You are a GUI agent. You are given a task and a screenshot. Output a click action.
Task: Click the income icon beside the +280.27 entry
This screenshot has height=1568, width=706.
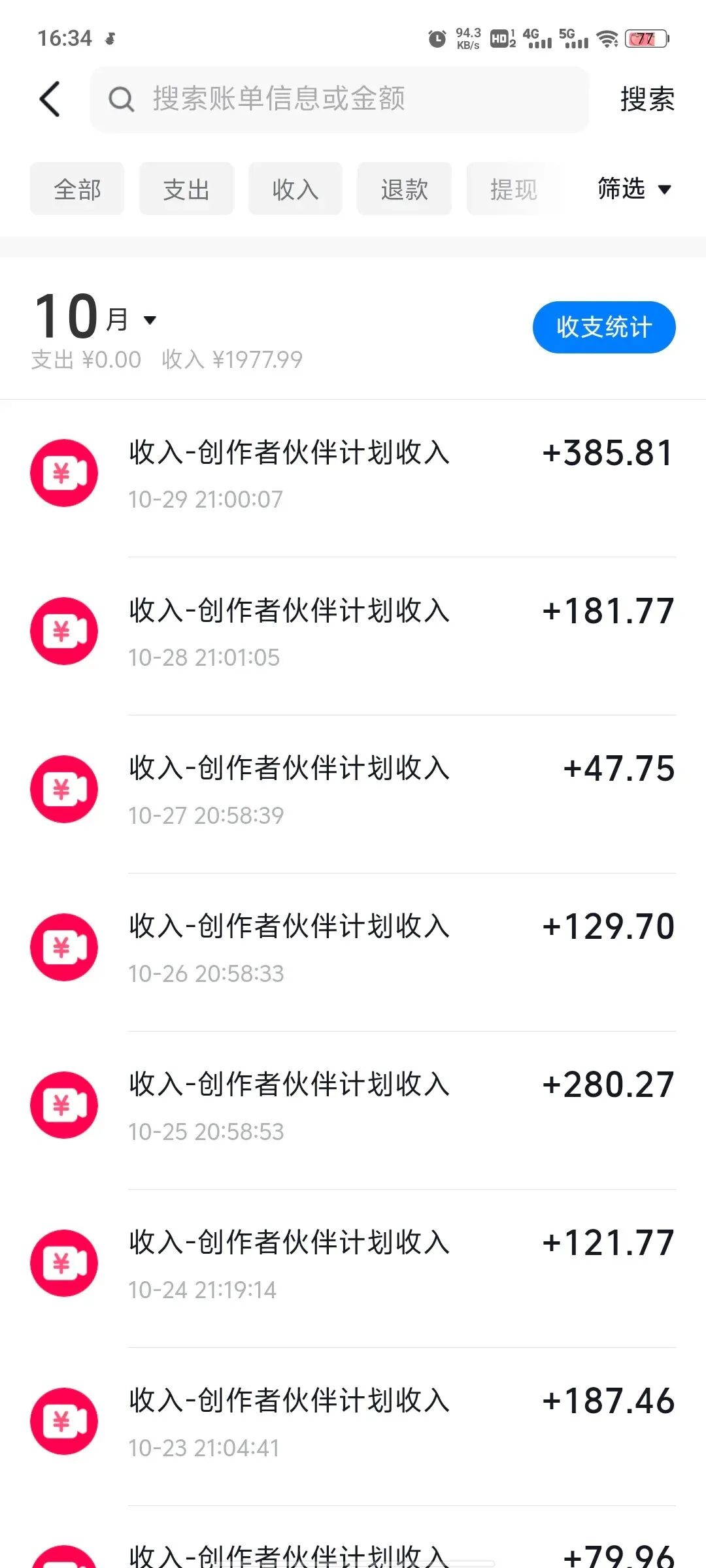point(63,1104)
